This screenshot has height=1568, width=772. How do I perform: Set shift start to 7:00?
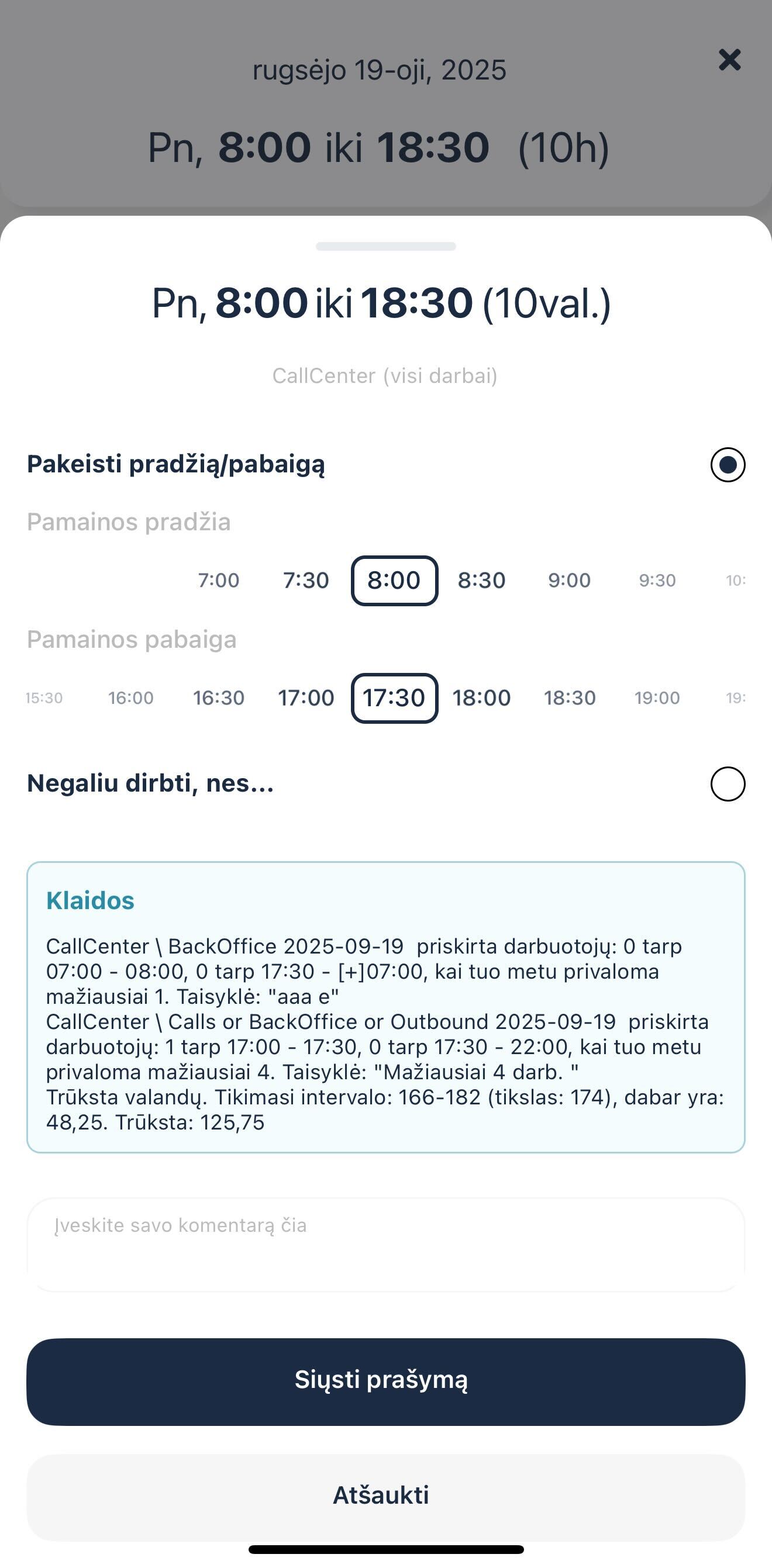(219, 580)
